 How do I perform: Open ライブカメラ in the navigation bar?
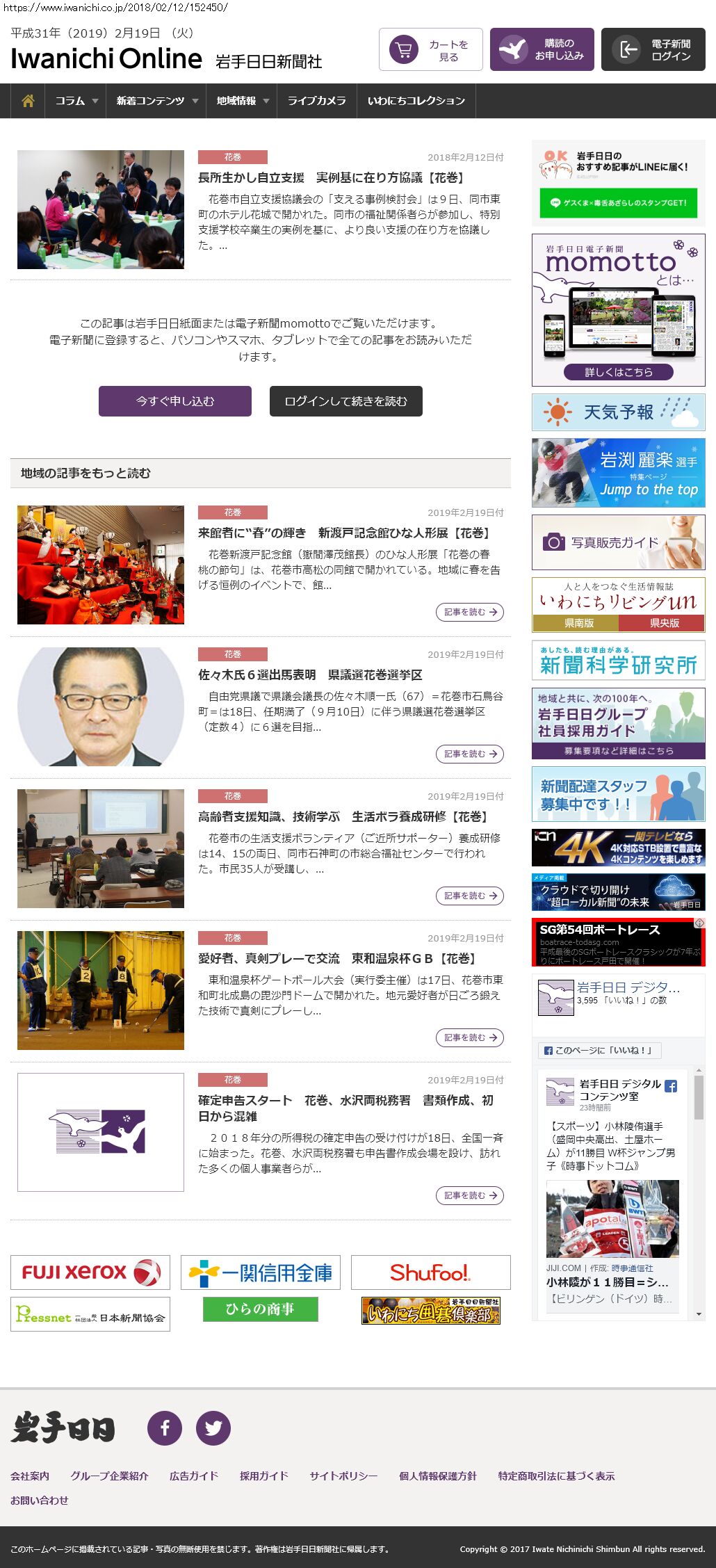(316, 101)
